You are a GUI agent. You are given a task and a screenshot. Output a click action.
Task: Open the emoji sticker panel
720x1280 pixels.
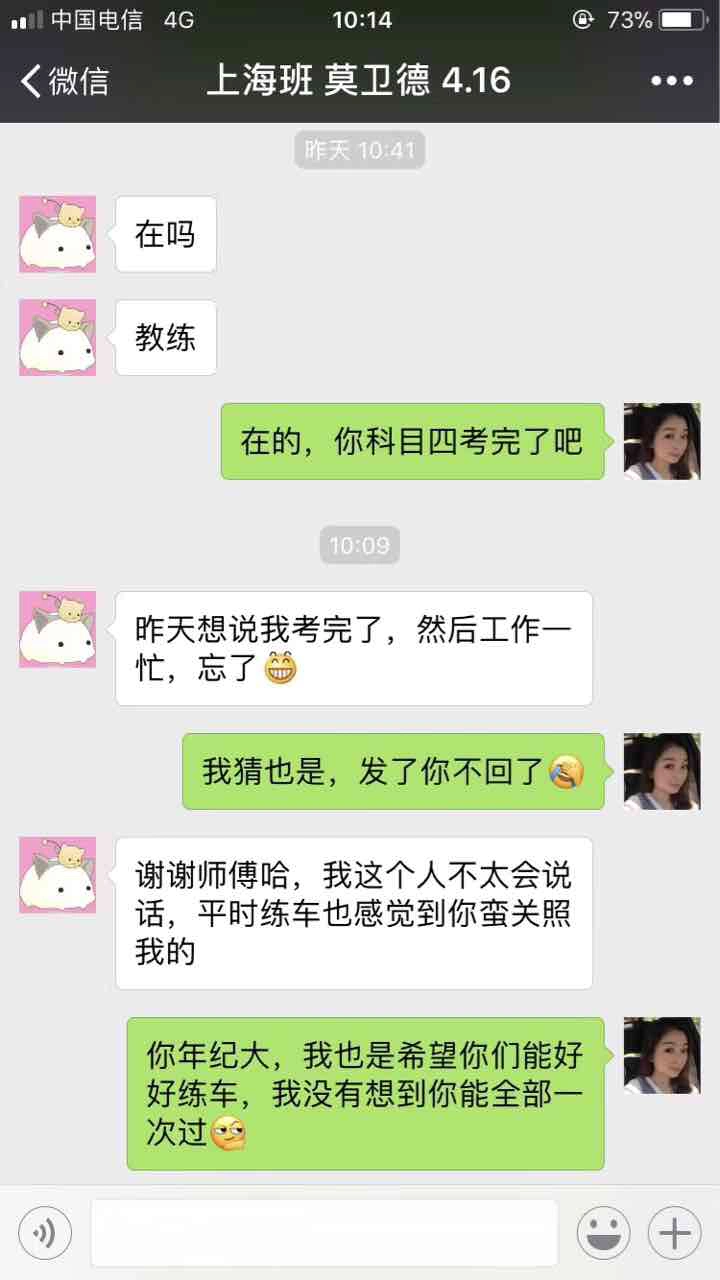click(603, 1233)
